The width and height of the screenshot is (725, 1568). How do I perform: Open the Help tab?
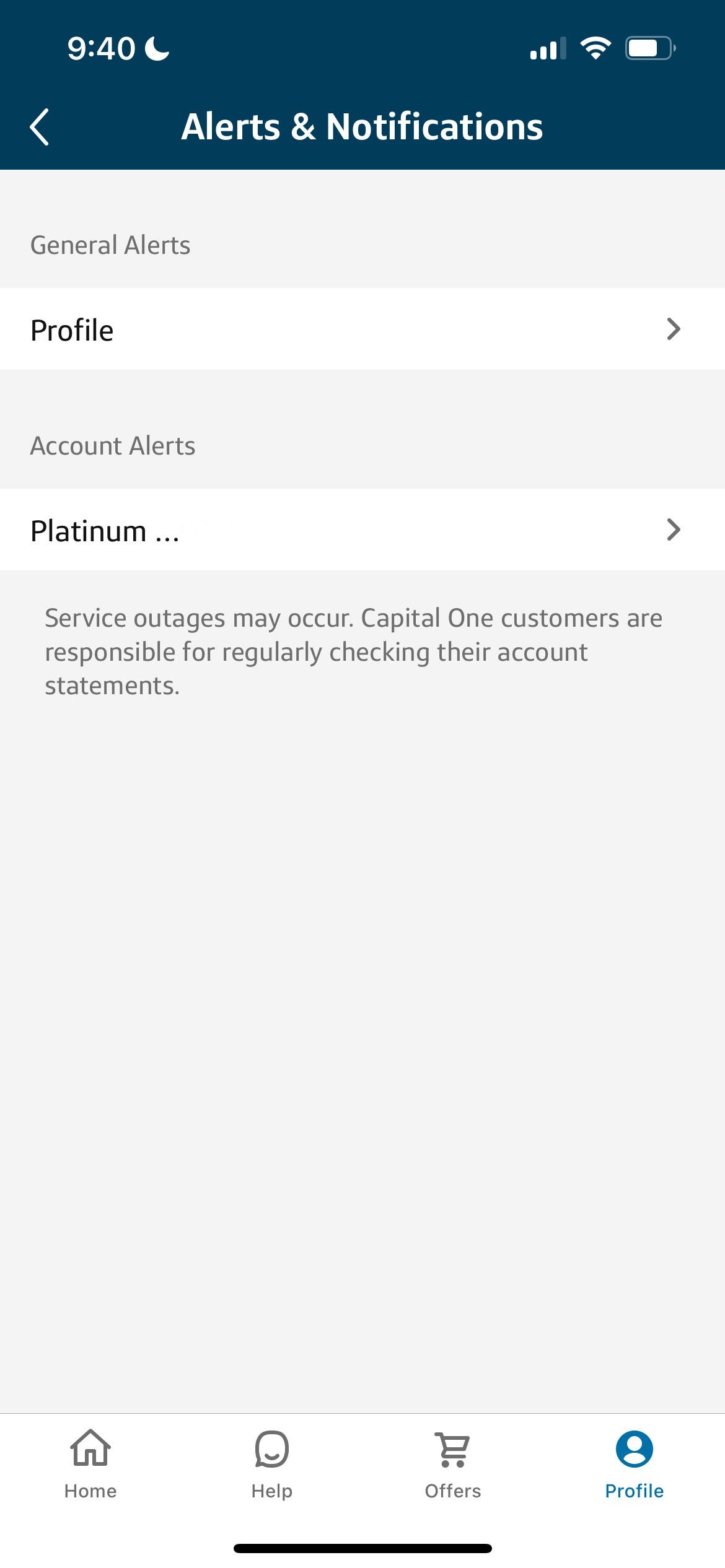coord(271,1464)
